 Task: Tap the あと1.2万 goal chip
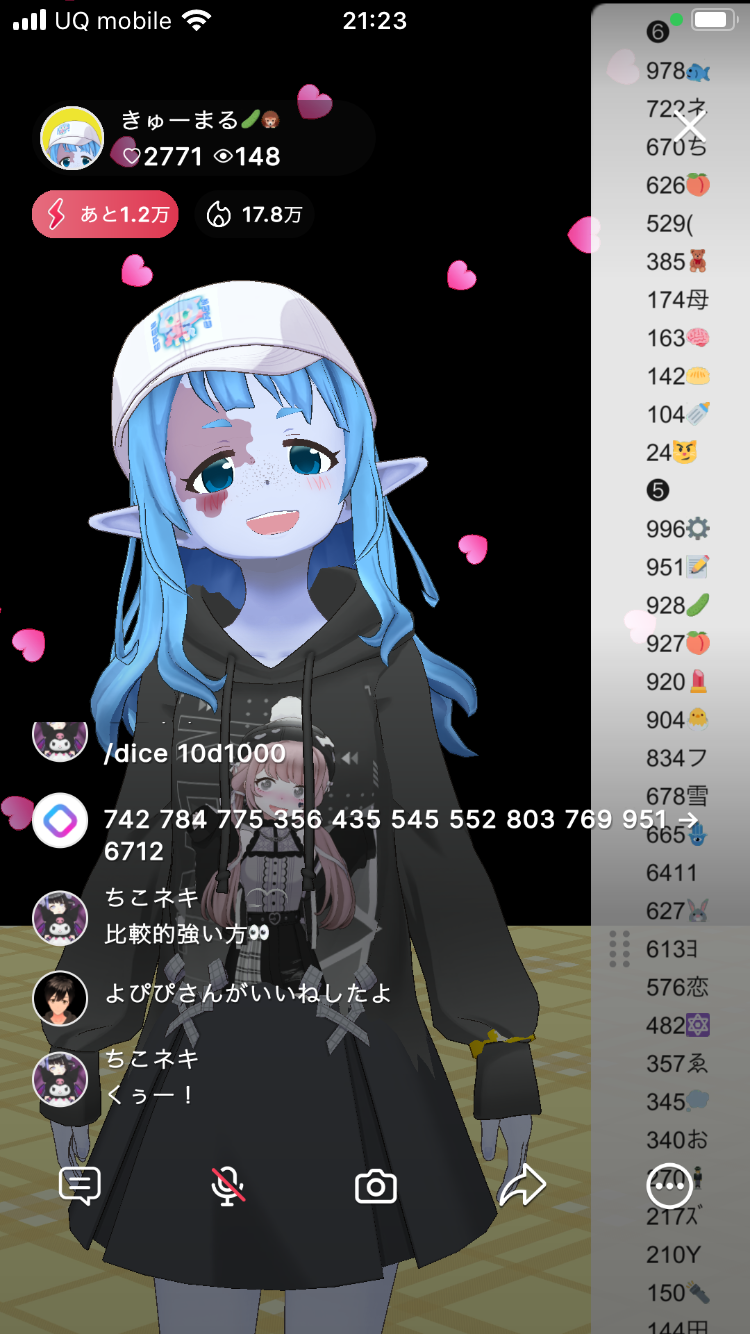pyautogui.click(x=105, y=214)
